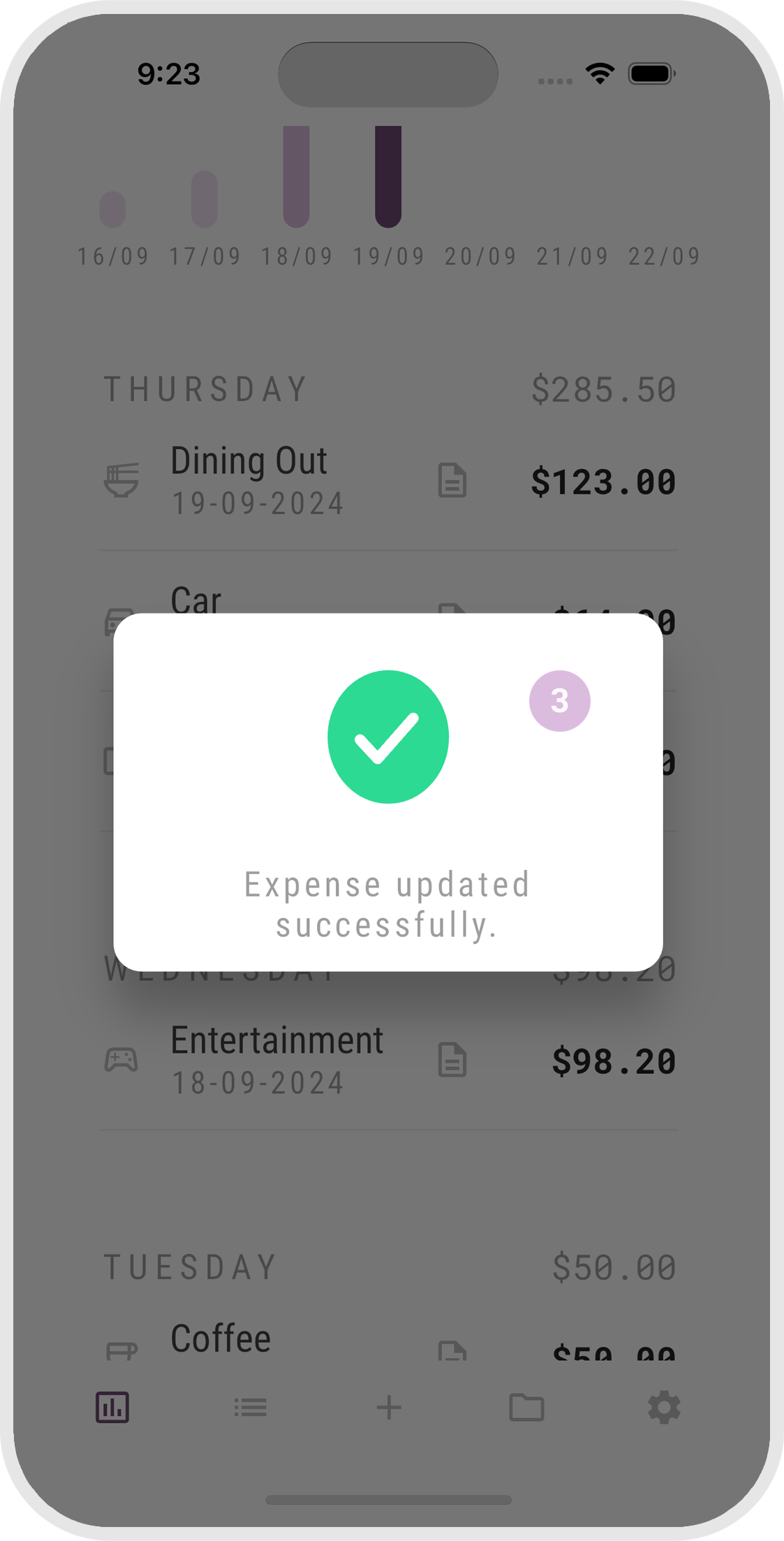Open the folder categories tab

click(x=526, y=1407)
